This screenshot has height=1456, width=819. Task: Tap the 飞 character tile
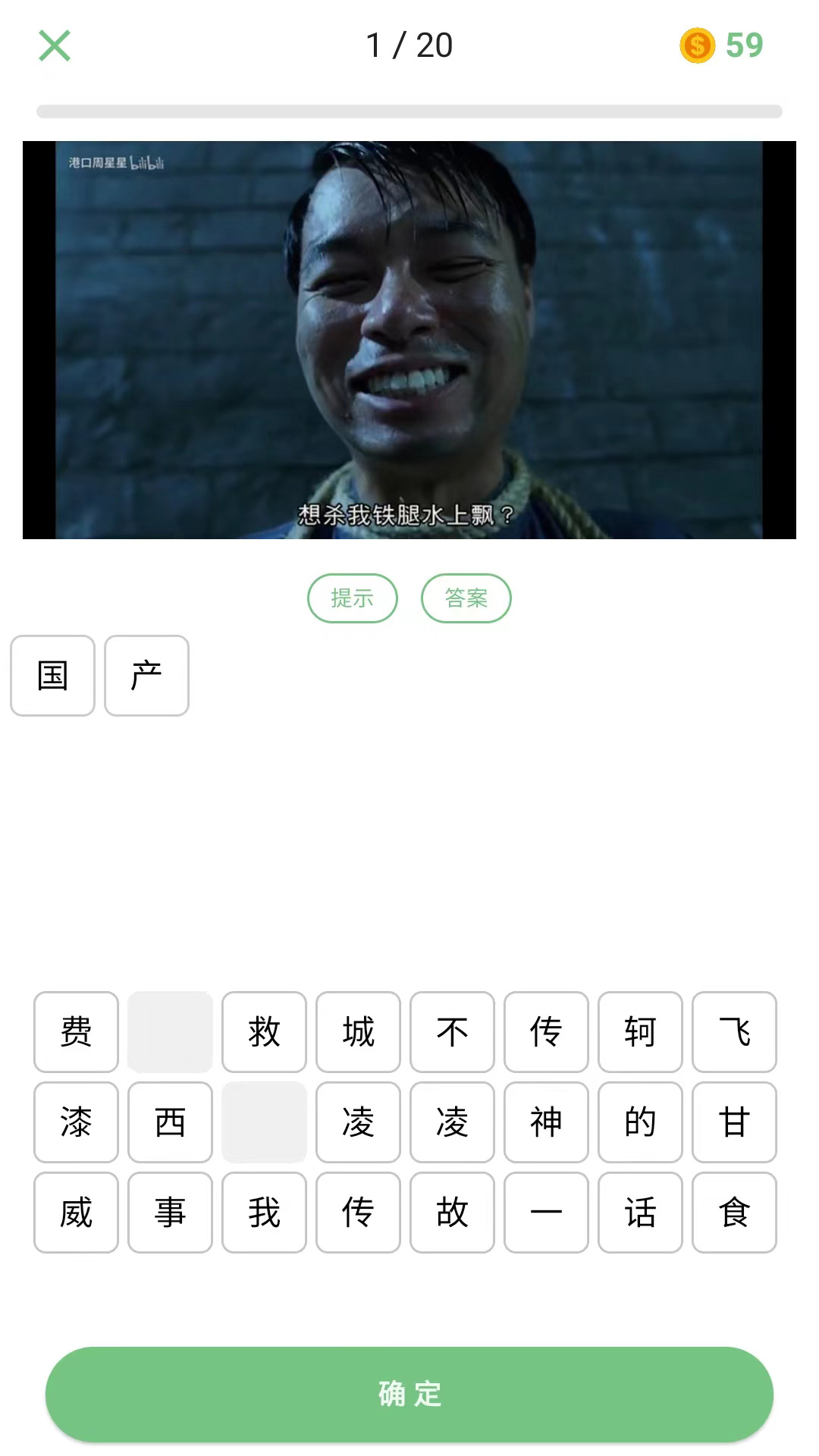[x=734, y=1032]
